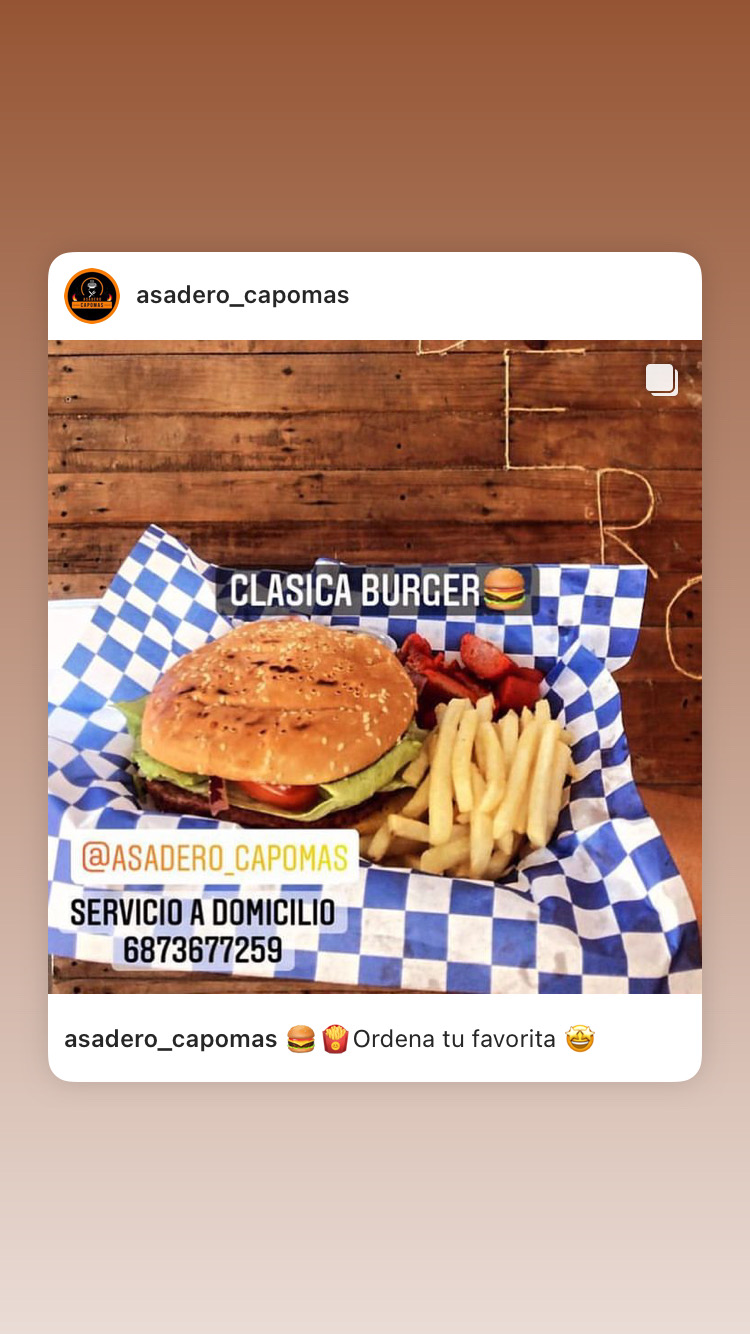Viewport: 750px width, 1334px height.
Task: Click the caption area below the photo
Action: 375,1038
